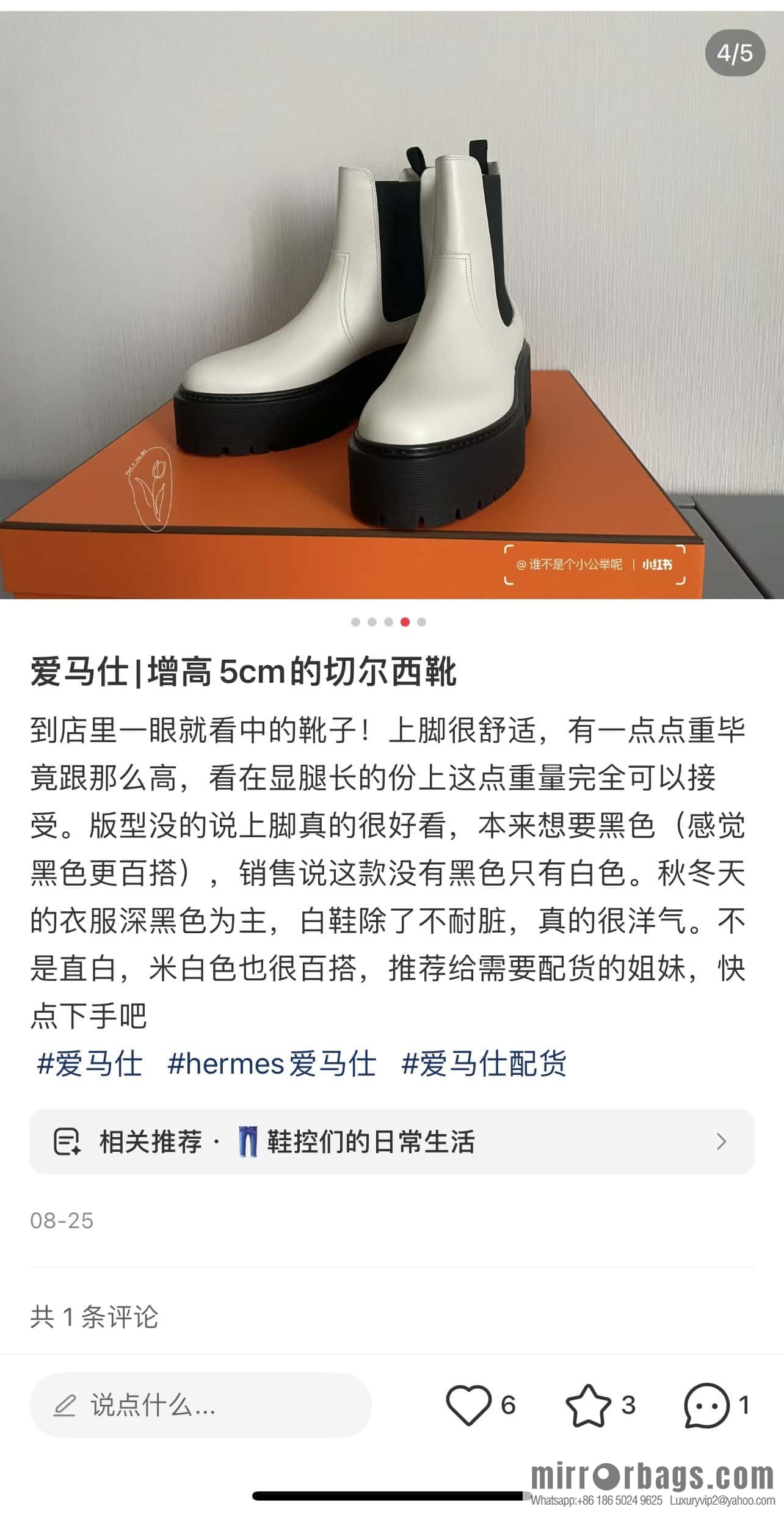The width and height of the screenshot is (784, 1514).
Task: Open 相关推荐 鞋控们的日常生活 row
Action: [x=391, y=1141]
